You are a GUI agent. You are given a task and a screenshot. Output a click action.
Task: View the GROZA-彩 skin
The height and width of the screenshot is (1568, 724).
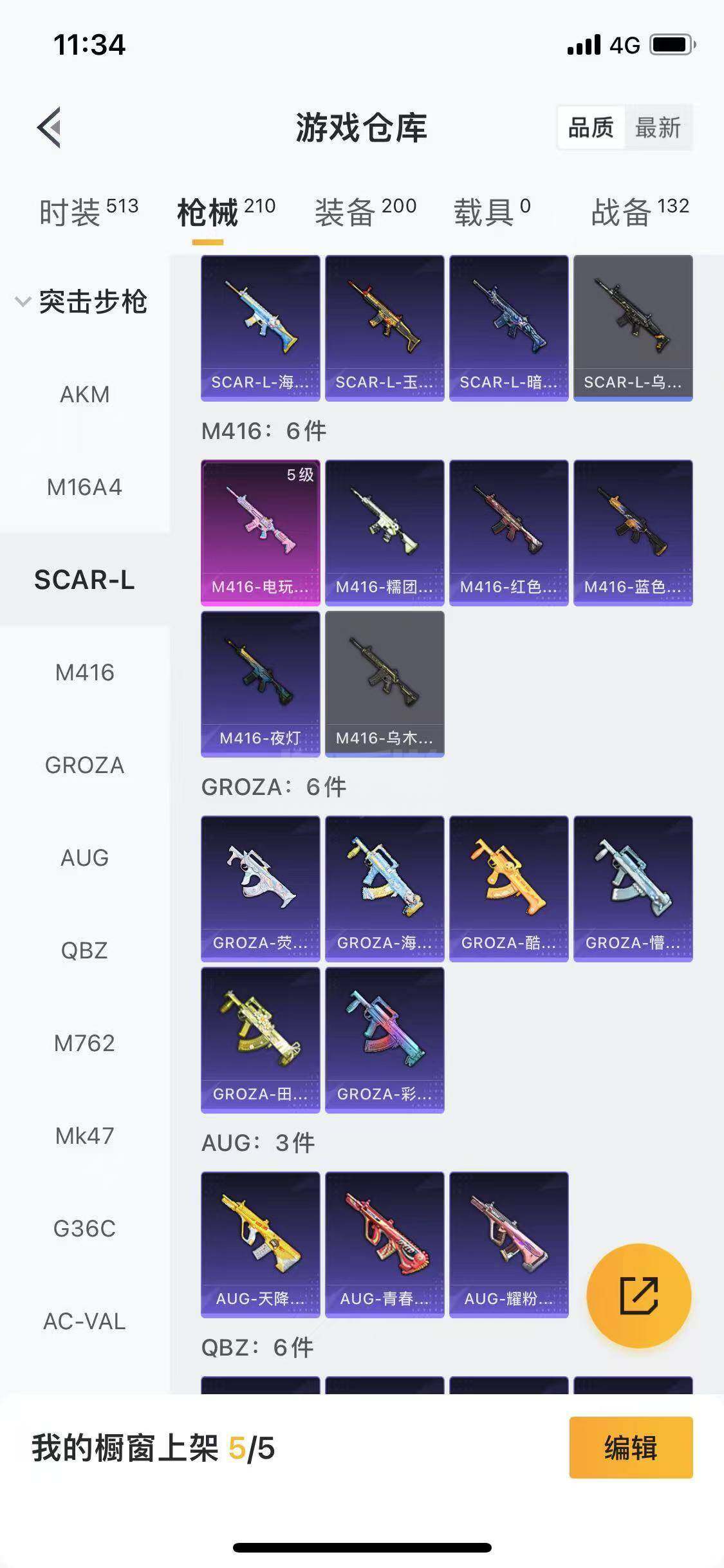click(385, 1040)
